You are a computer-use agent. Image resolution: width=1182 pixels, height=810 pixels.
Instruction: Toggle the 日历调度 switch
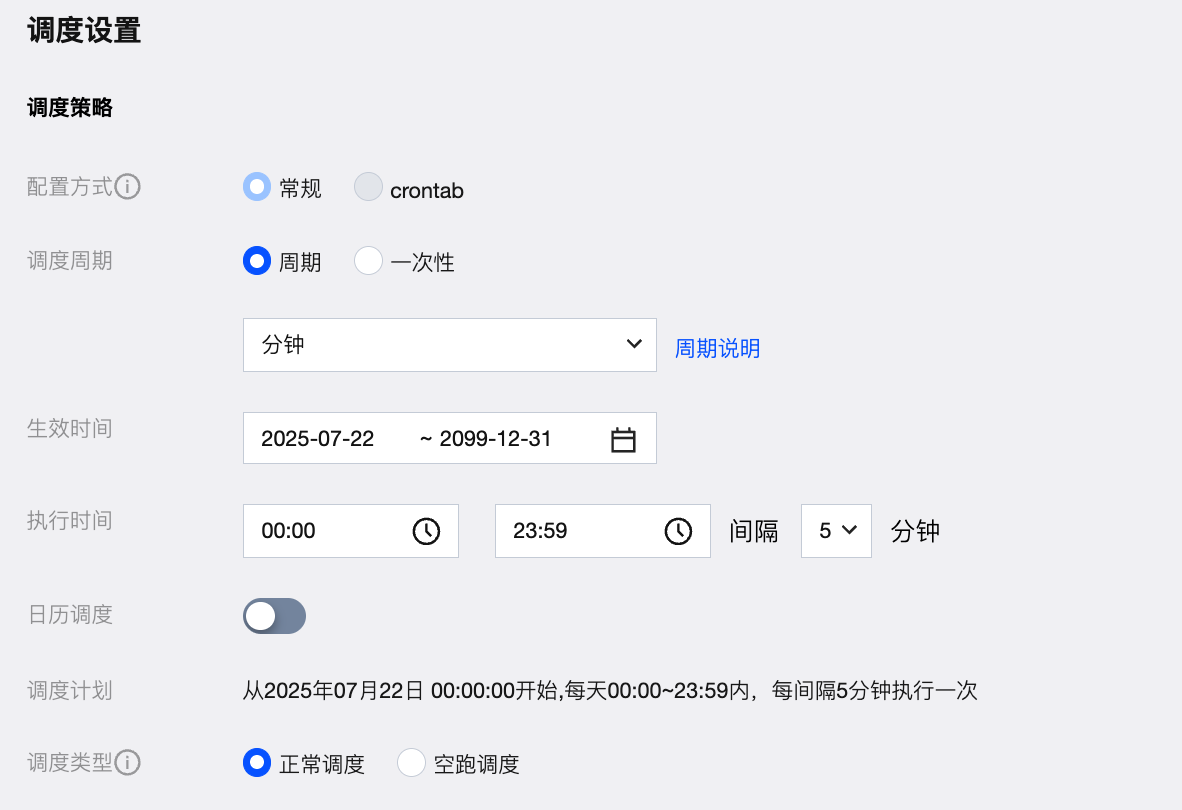pos(274,616)
